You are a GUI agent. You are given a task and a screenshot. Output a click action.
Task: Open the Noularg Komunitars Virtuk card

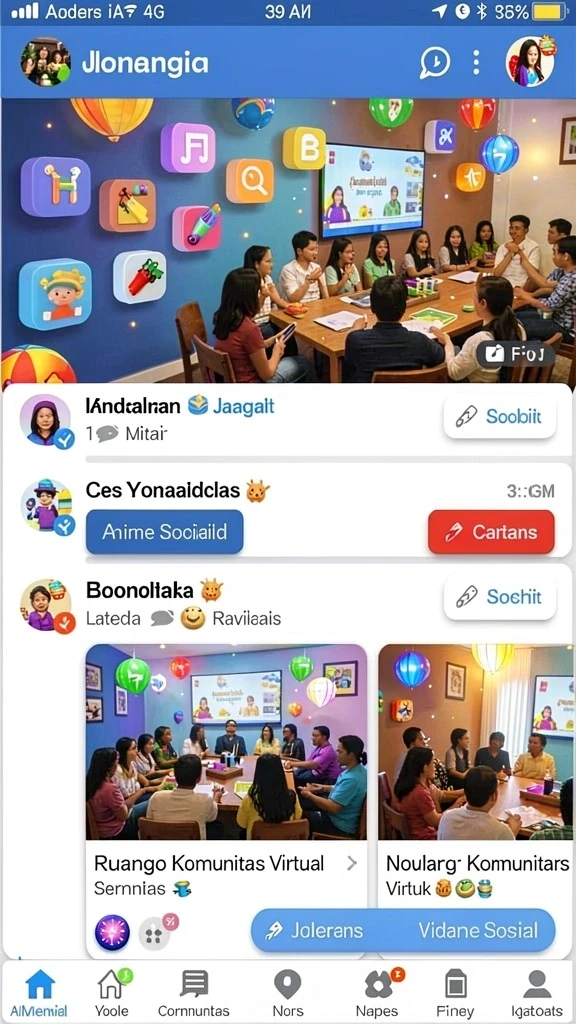tap(477, 800)
